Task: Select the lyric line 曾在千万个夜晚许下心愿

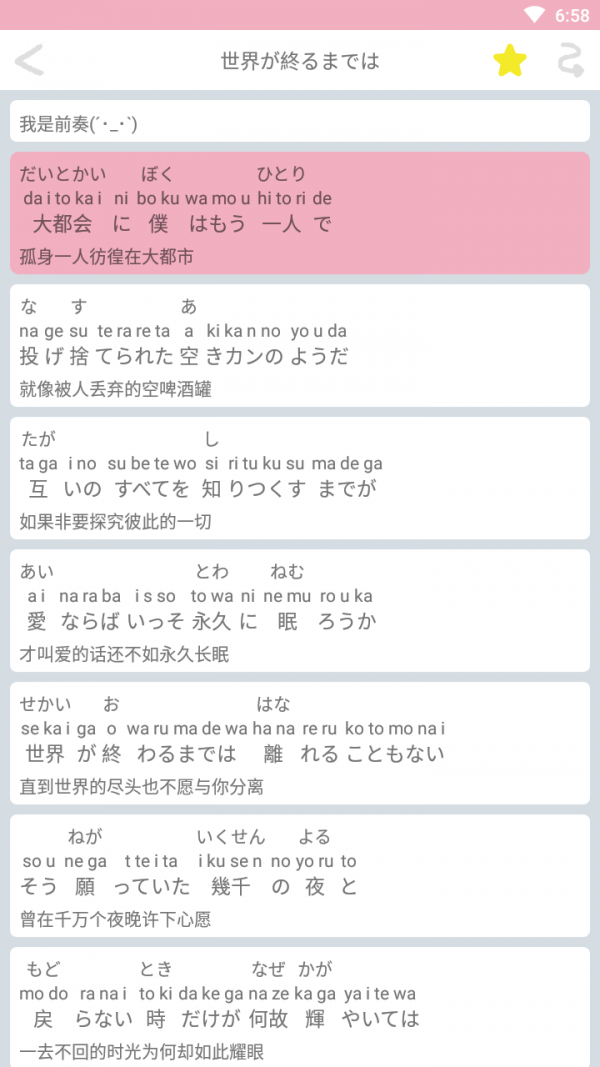Action: 300,875
